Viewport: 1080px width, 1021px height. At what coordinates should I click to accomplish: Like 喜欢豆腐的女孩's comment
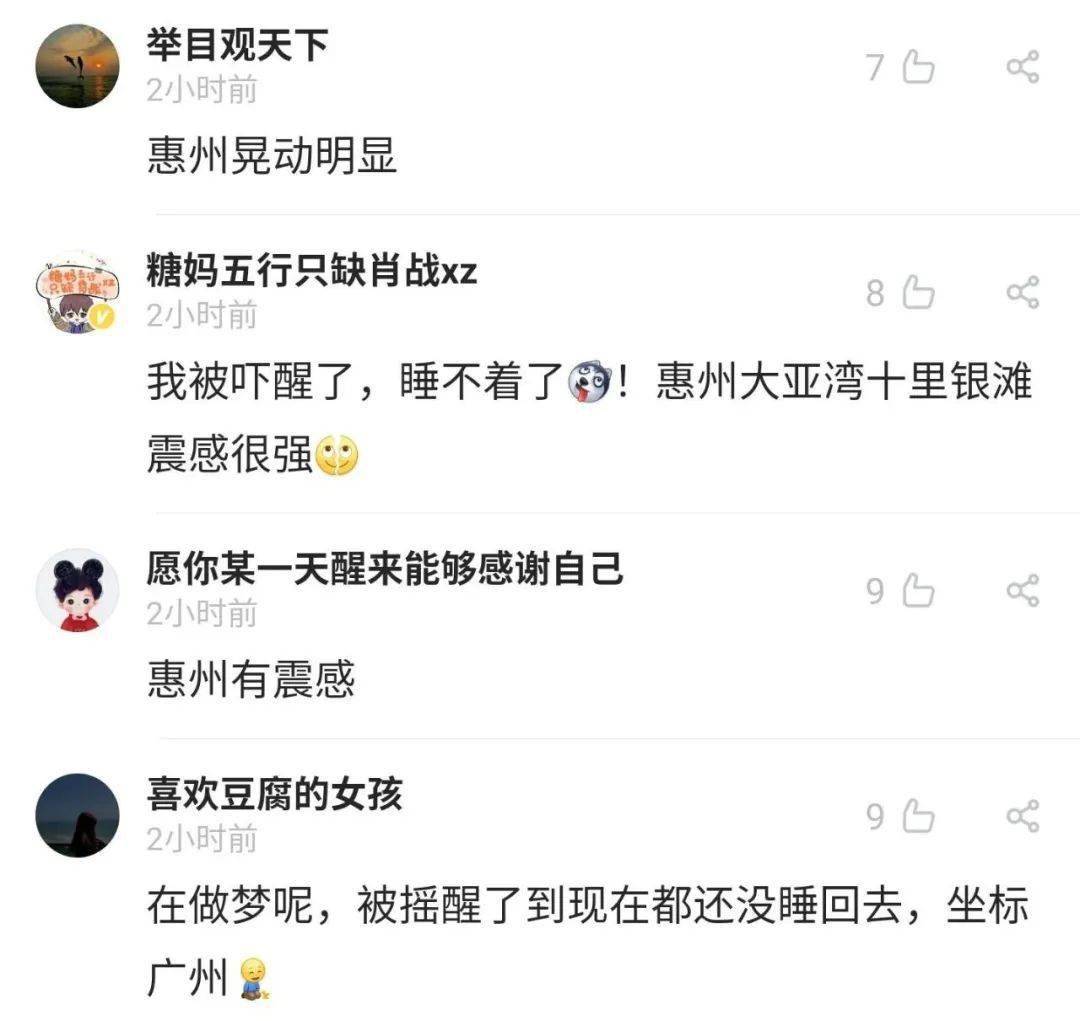(x=918, y=817)
